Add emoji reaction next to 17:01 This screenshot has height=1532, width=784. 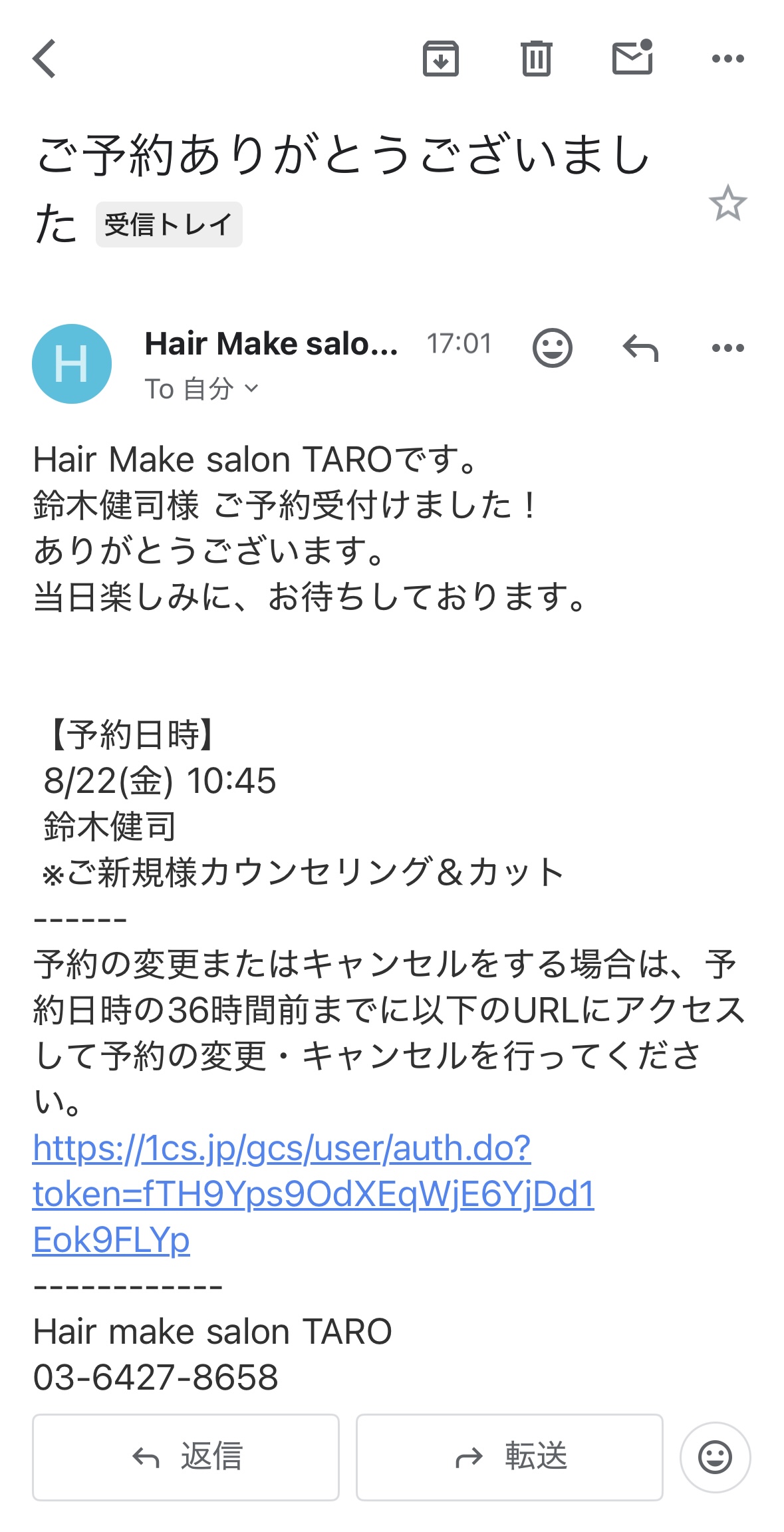(552, 347)
